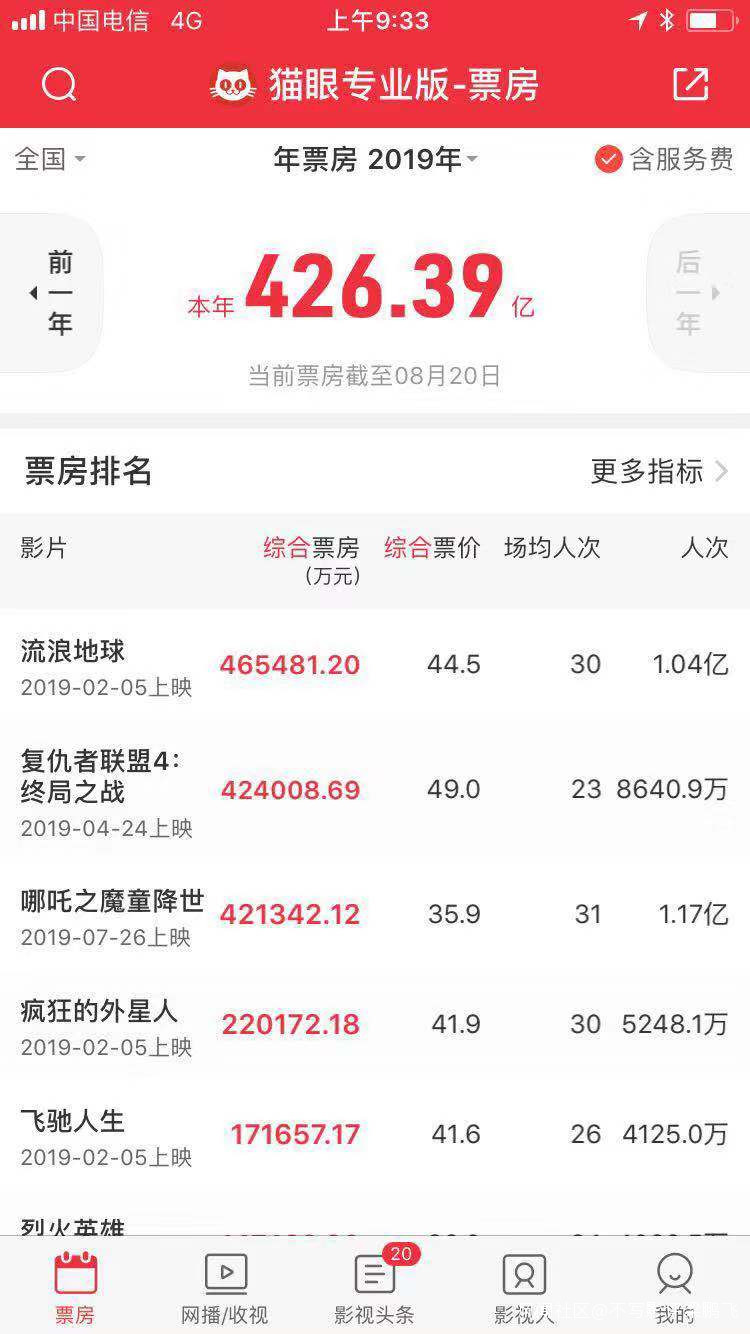The height and width of the screenshot is (1334, 750).
Task: Open the 年票房 2019年 period picker
Action: click(375, 159)
